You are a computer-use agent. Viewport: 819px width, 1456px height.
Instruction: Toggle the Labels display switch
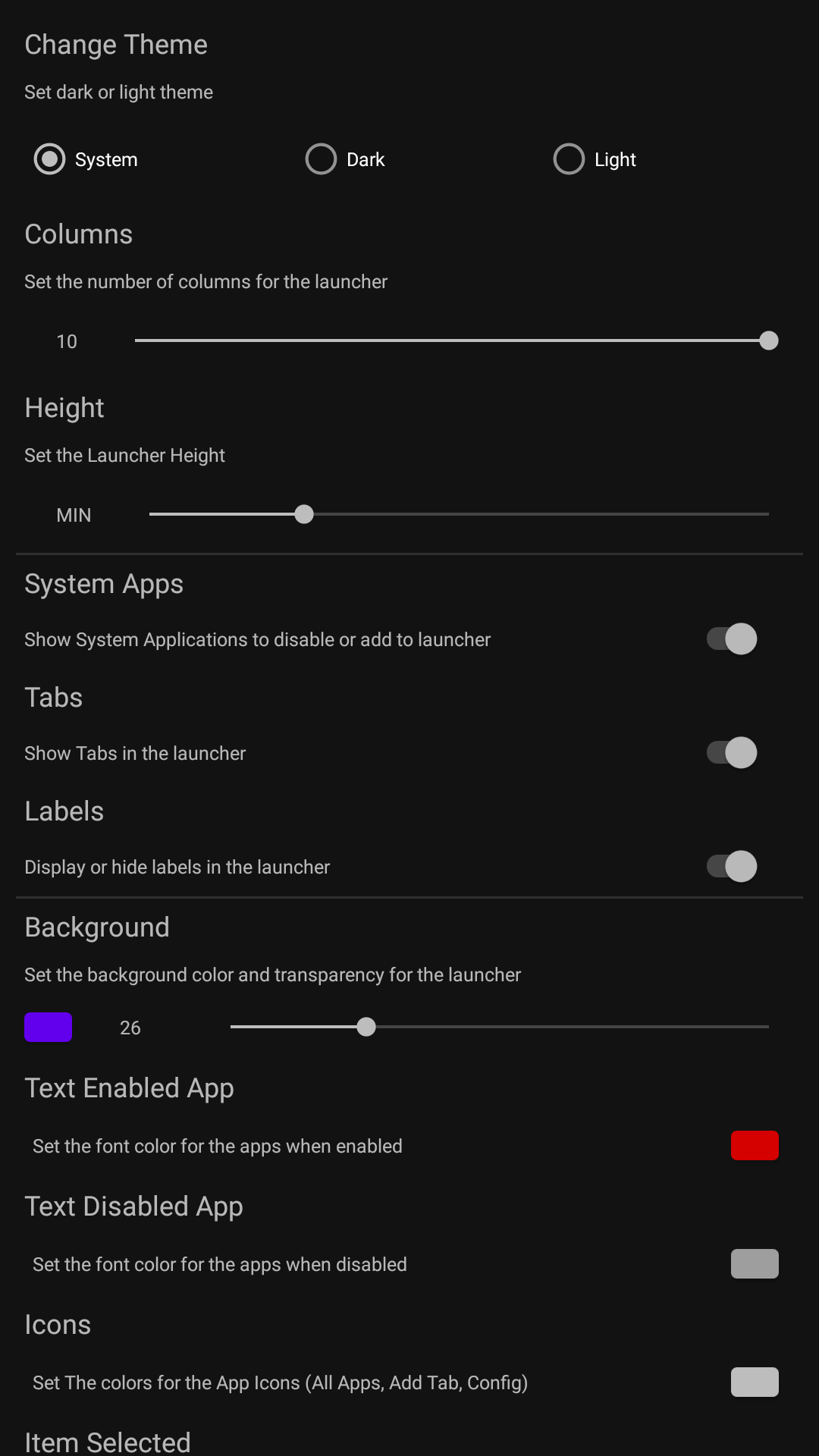pos(732,867)
